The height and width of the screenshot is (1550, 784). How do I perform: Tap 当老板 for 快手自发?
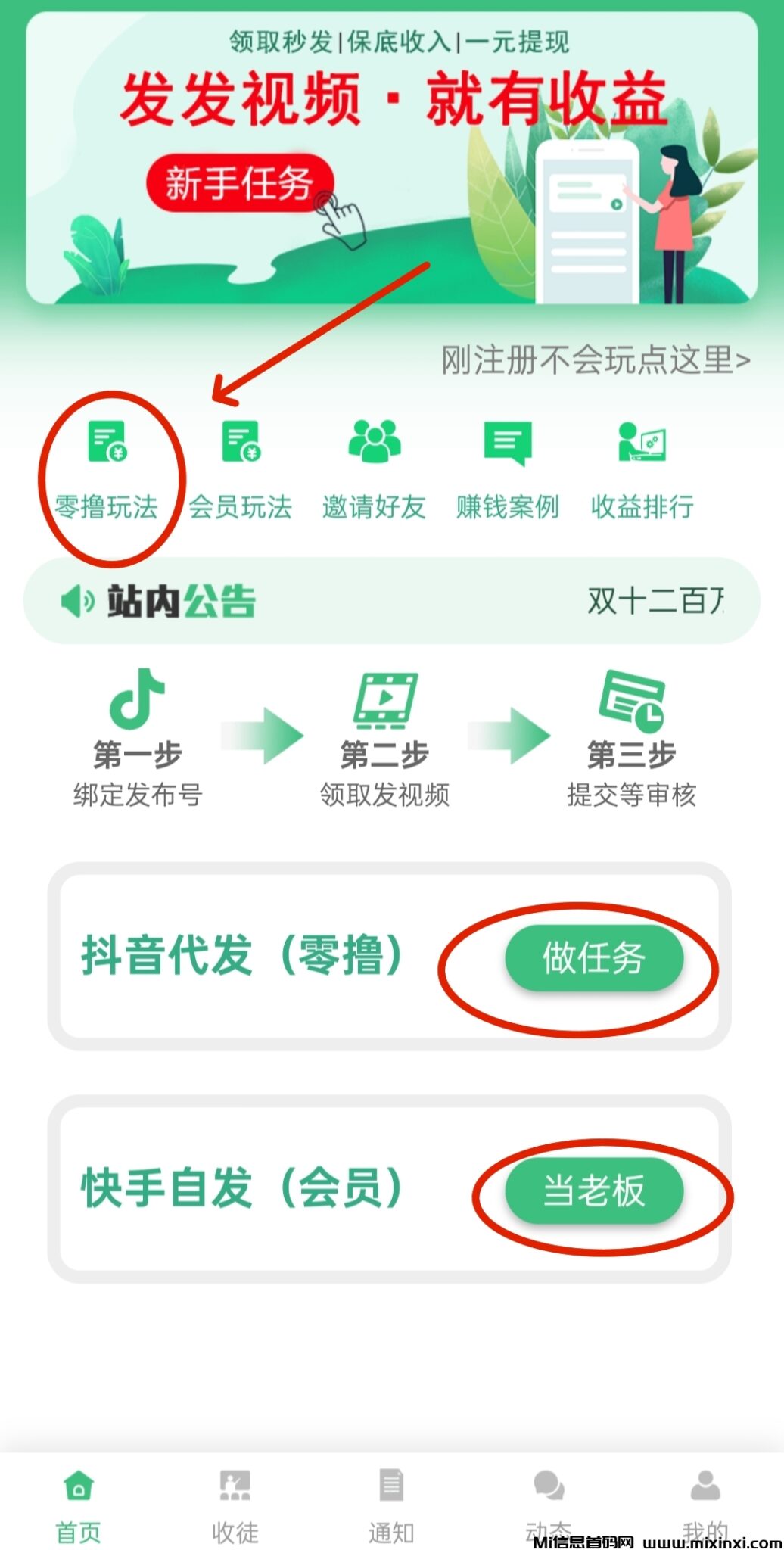[x=594, y=1191]
